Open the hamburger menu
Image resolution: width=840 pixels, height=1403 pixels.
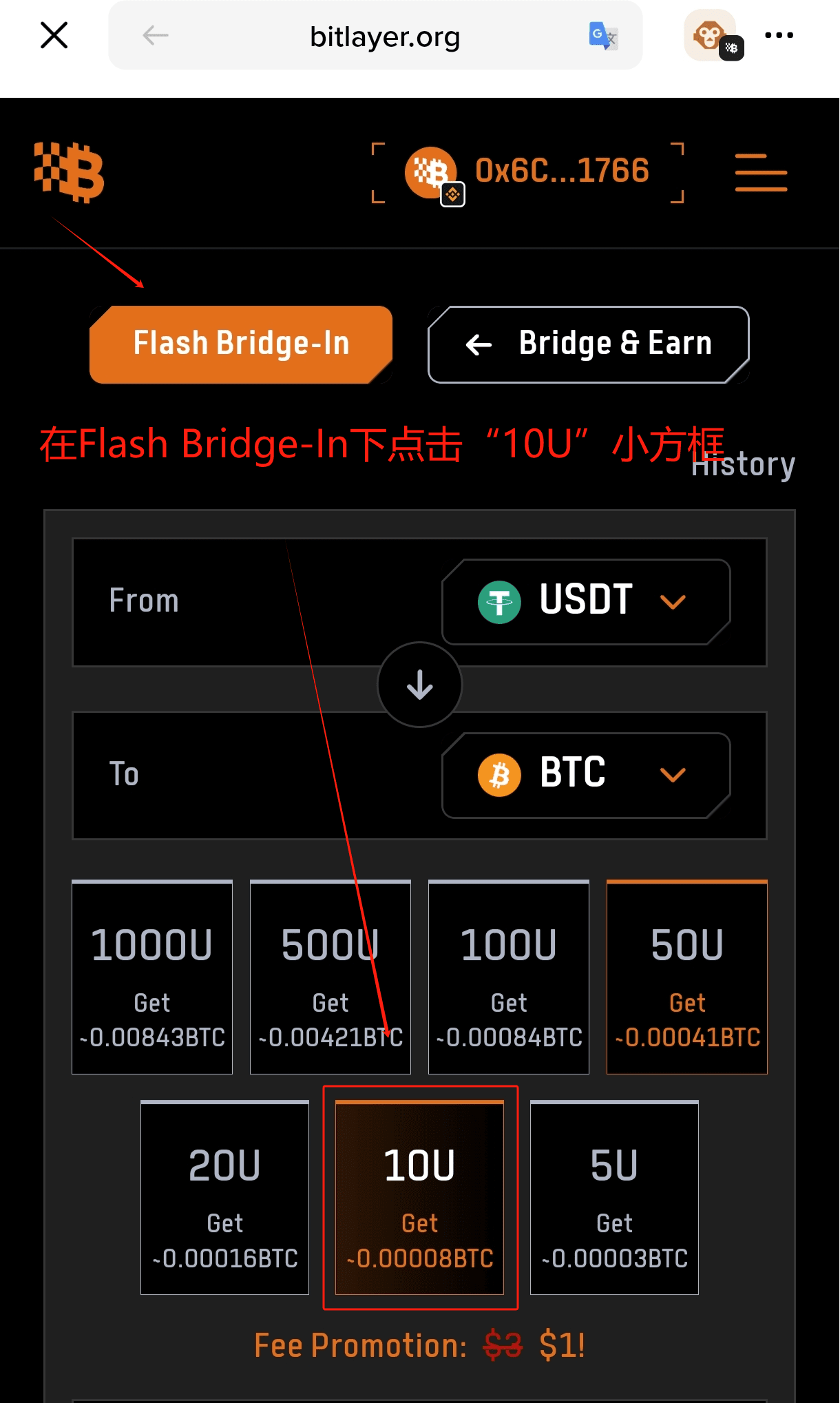click(x=761, y=172)
